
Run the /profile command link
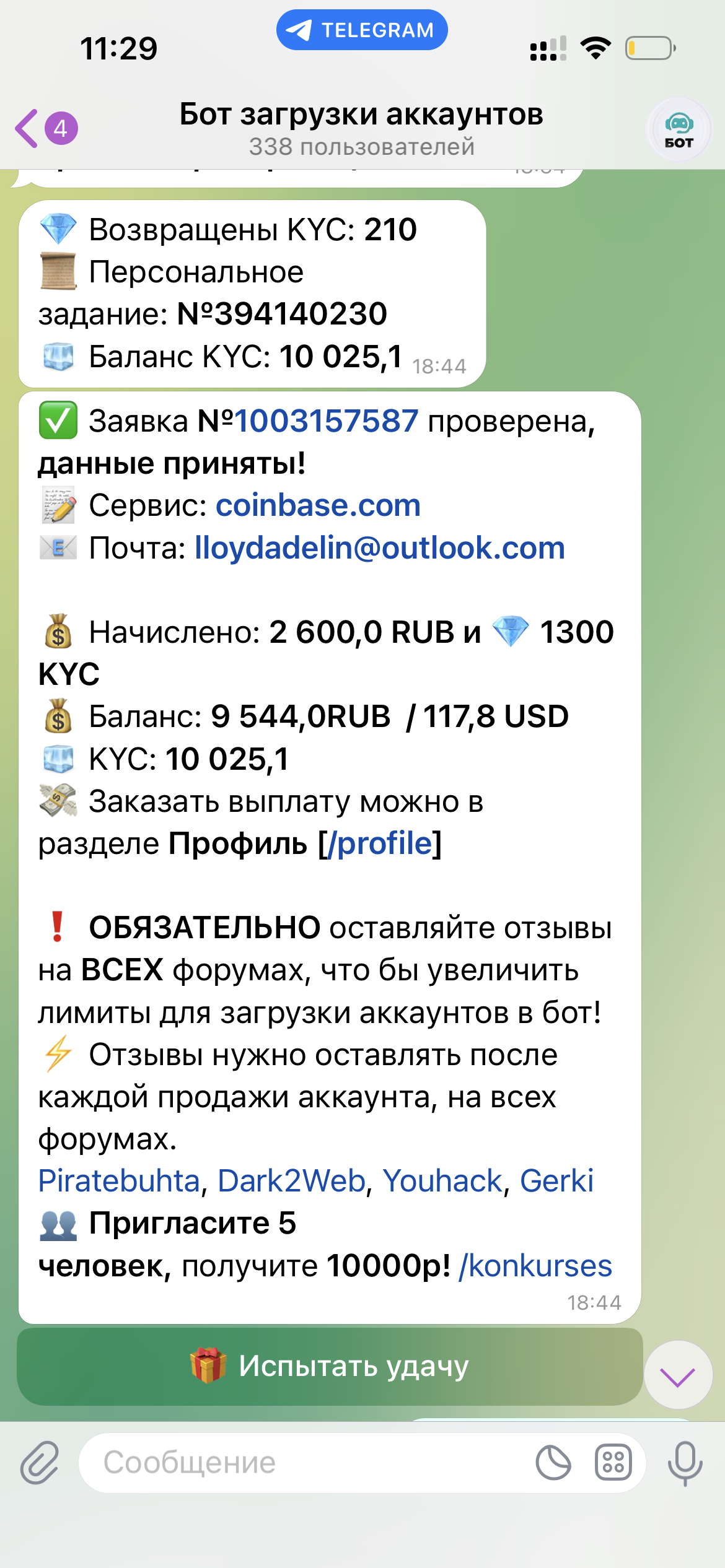coord(384,843)
